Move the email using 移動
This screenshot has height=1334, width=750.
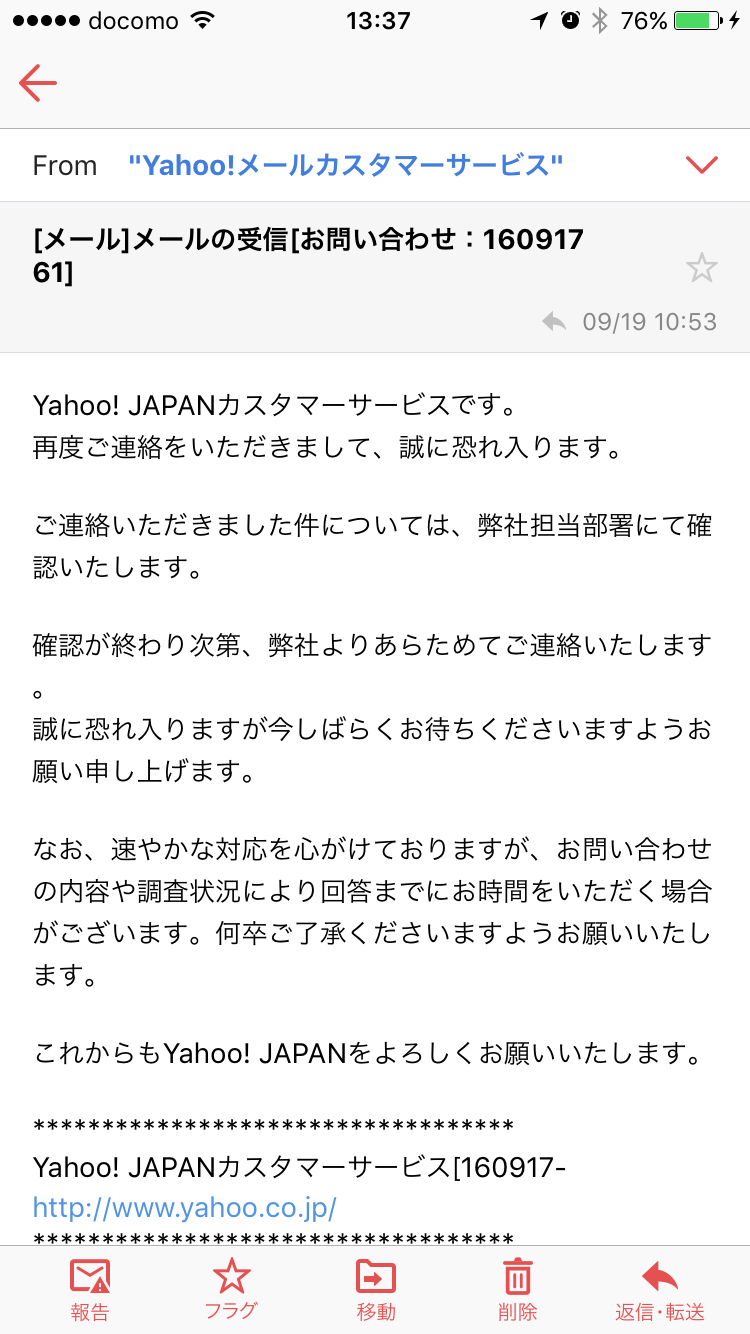[x=376, y=1291]
